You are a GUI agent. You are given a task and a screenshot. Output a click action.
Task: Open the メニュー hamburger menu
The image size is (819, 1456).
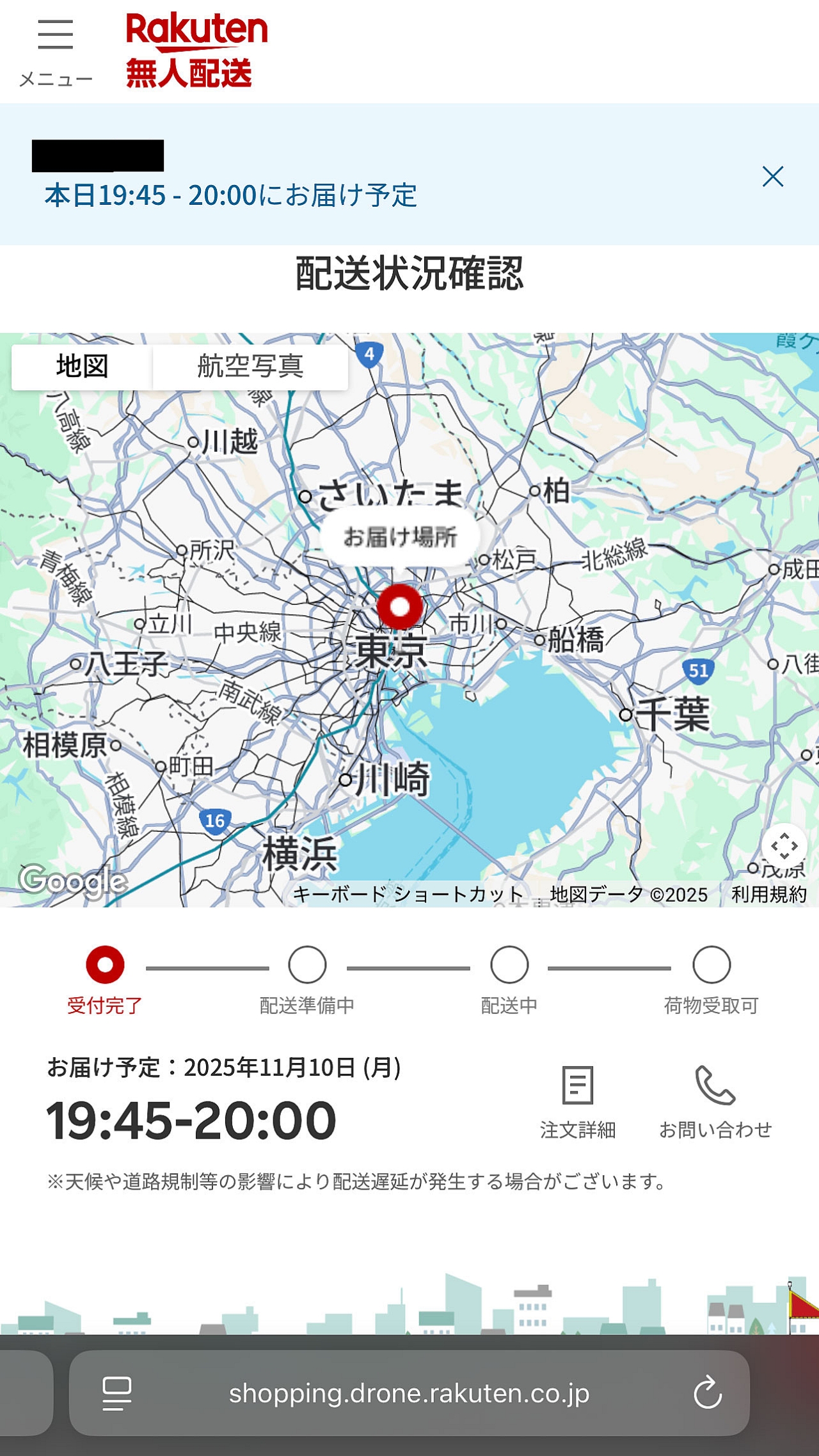coord(56,52)
